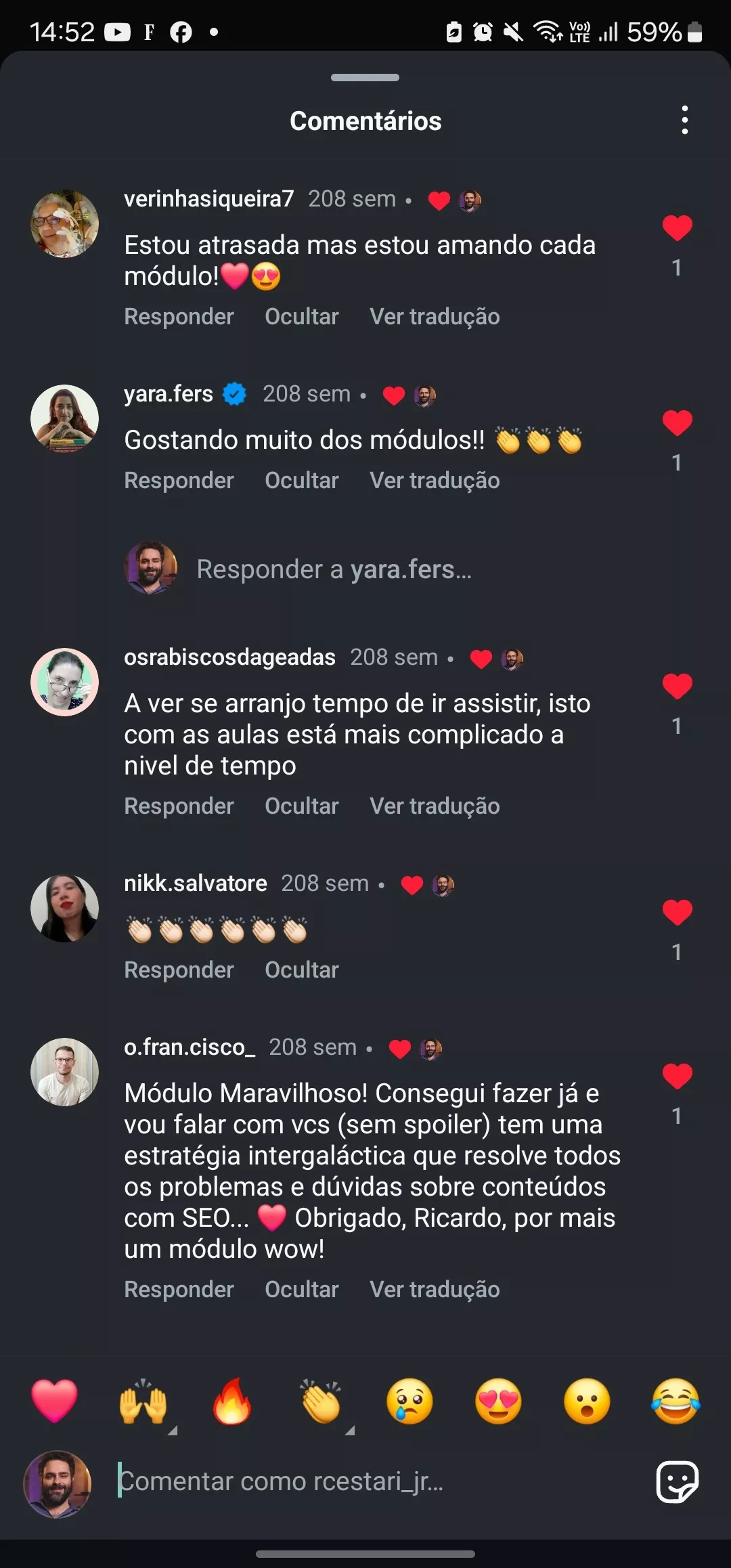Open osrabiscosdageadas profile picture
Screen dimensions: 731x1568
64,682
